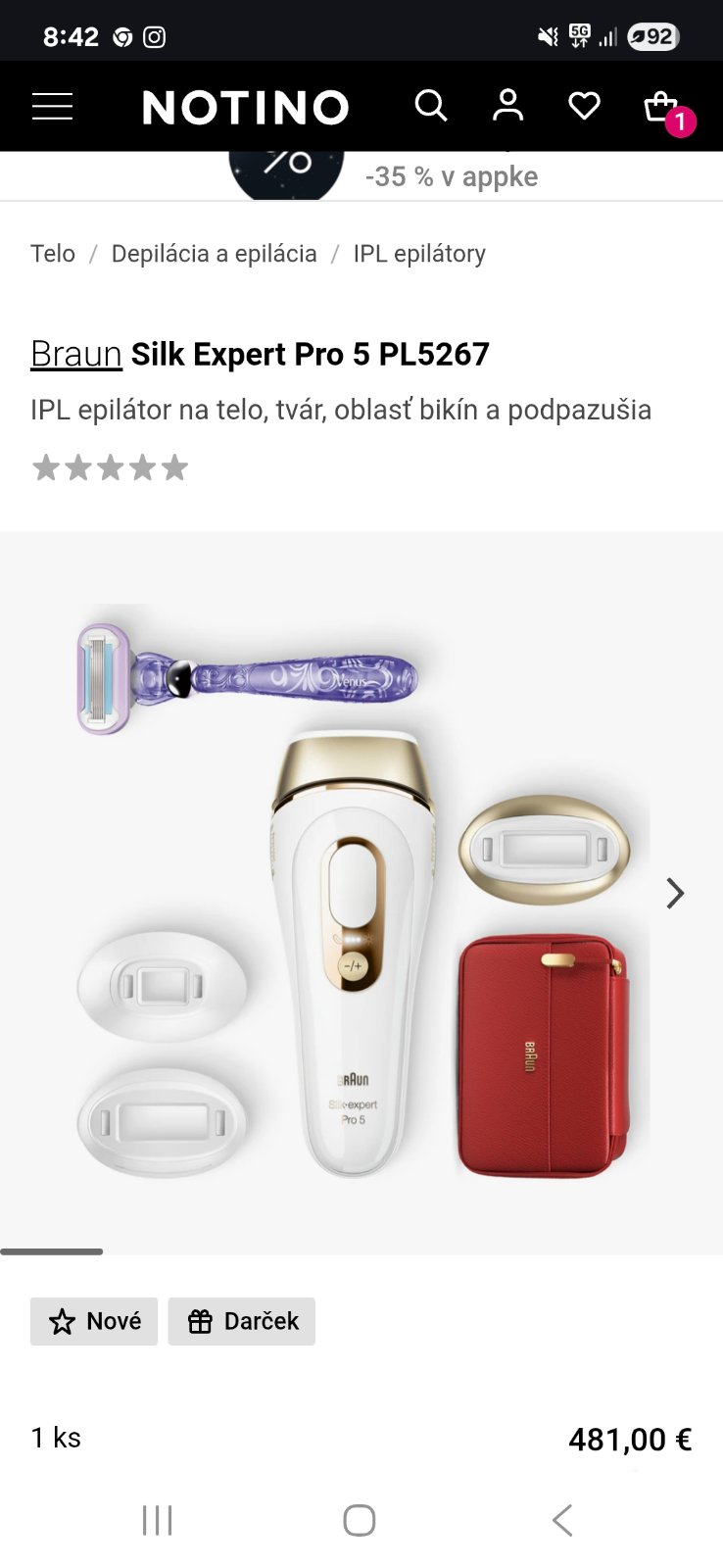
Task: View the star rating reviews
Action: 110,467
